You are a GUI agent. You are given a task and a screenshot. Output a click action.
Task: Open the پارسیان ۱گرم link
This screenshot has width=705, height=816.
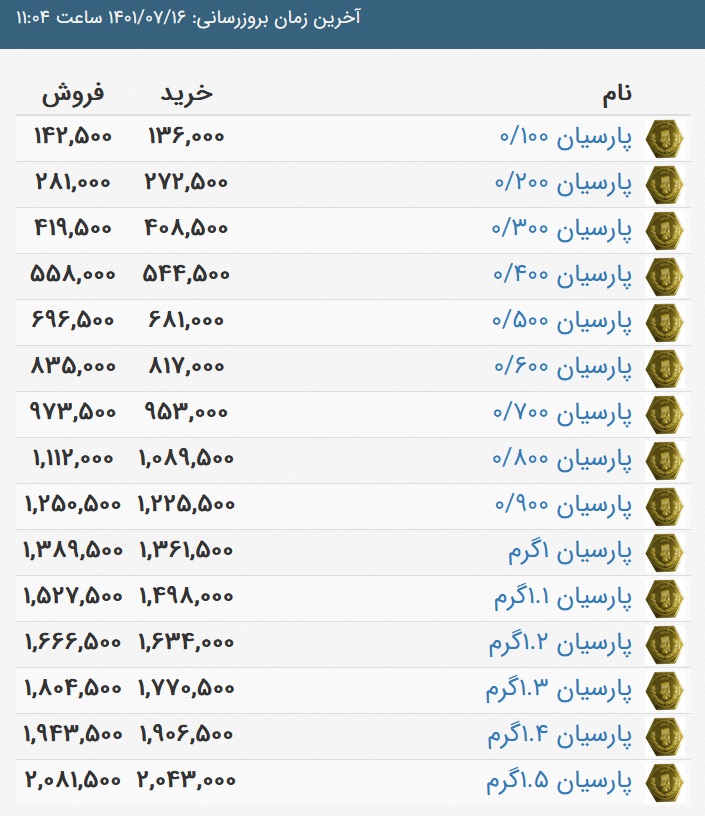[x=570, y=552]
